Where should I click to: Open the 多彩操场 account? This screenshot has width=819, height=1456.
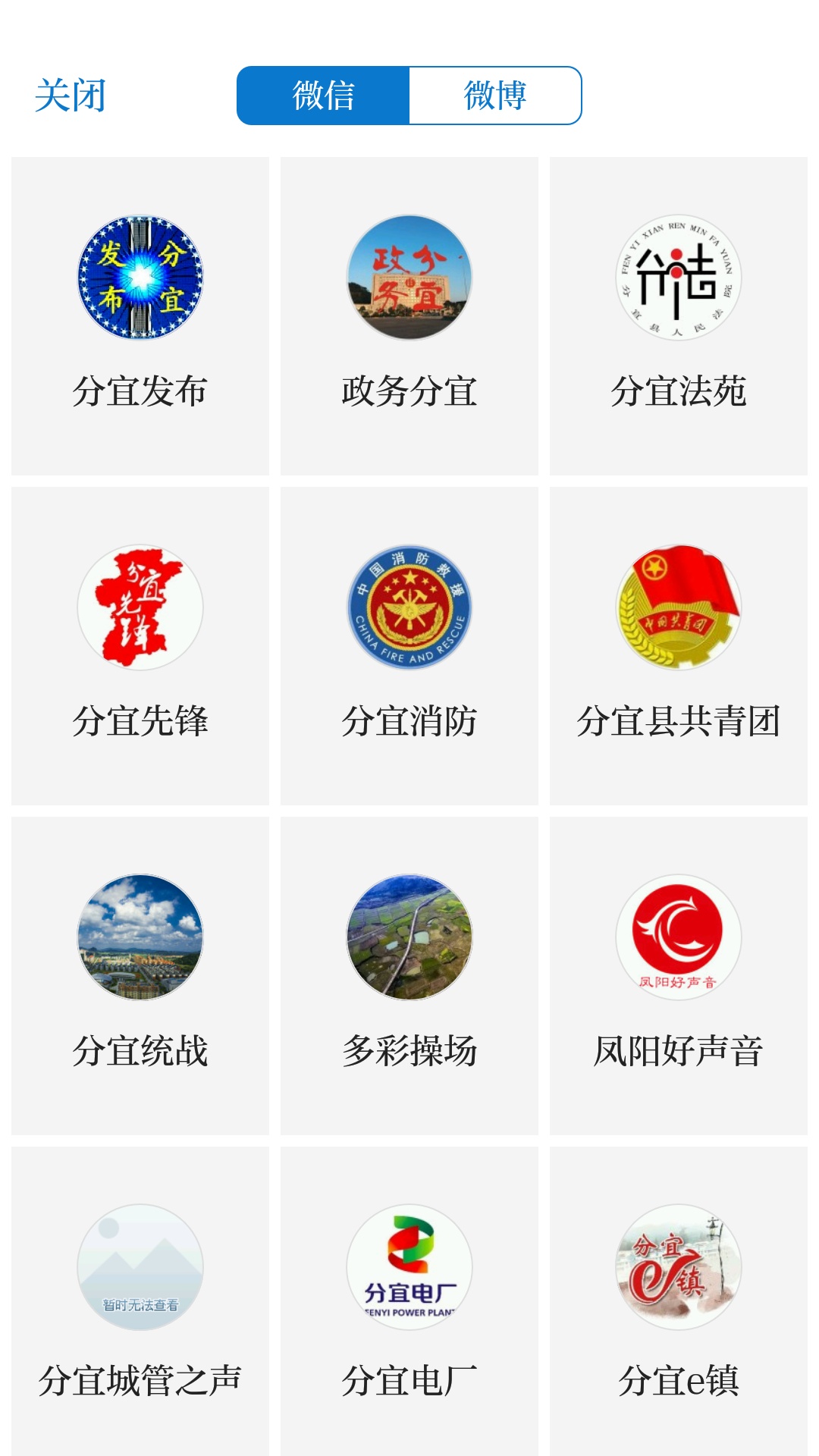(x=409, y=975)
